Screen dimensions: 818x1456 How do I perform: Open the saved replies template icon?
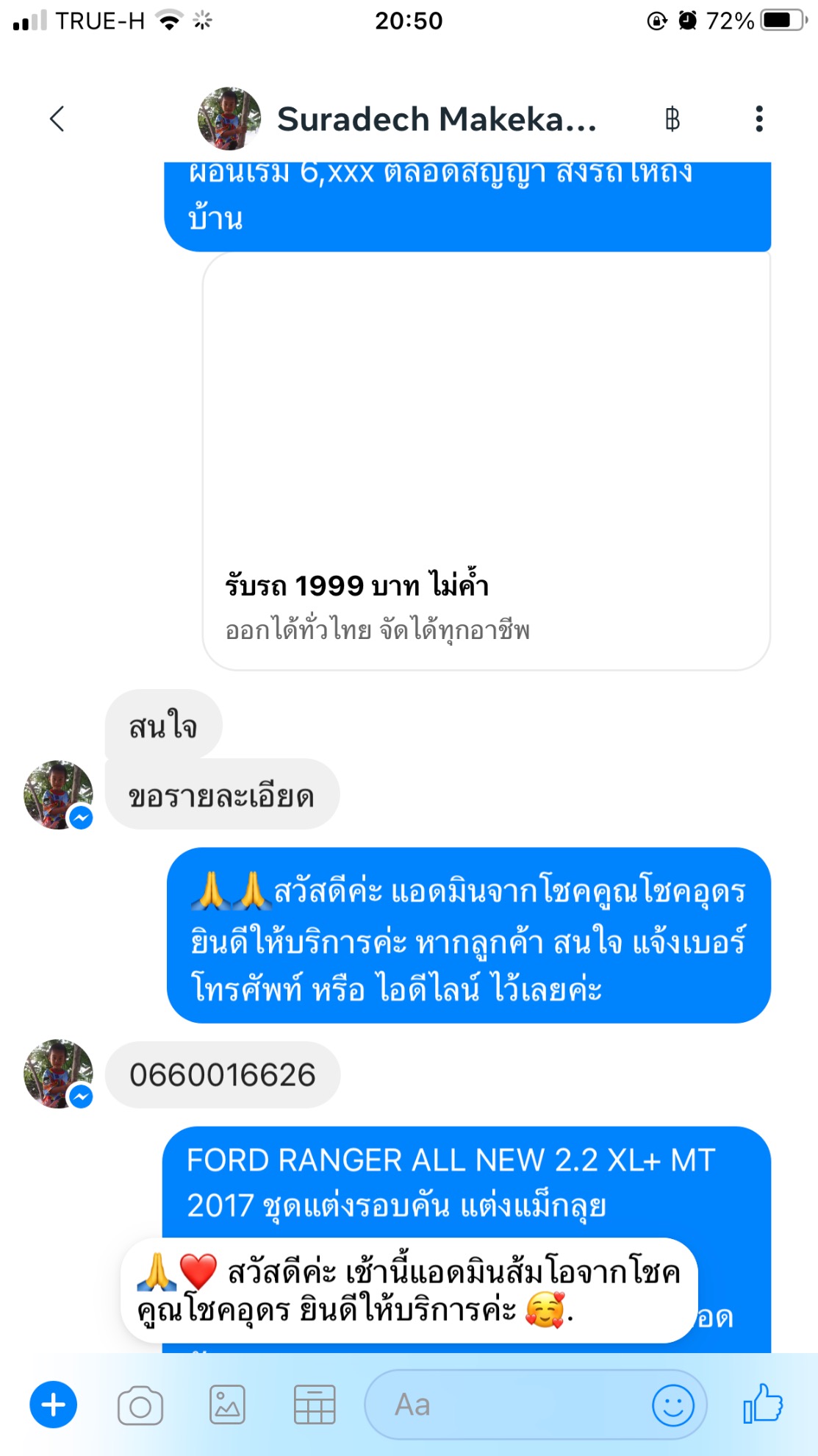315,1405
